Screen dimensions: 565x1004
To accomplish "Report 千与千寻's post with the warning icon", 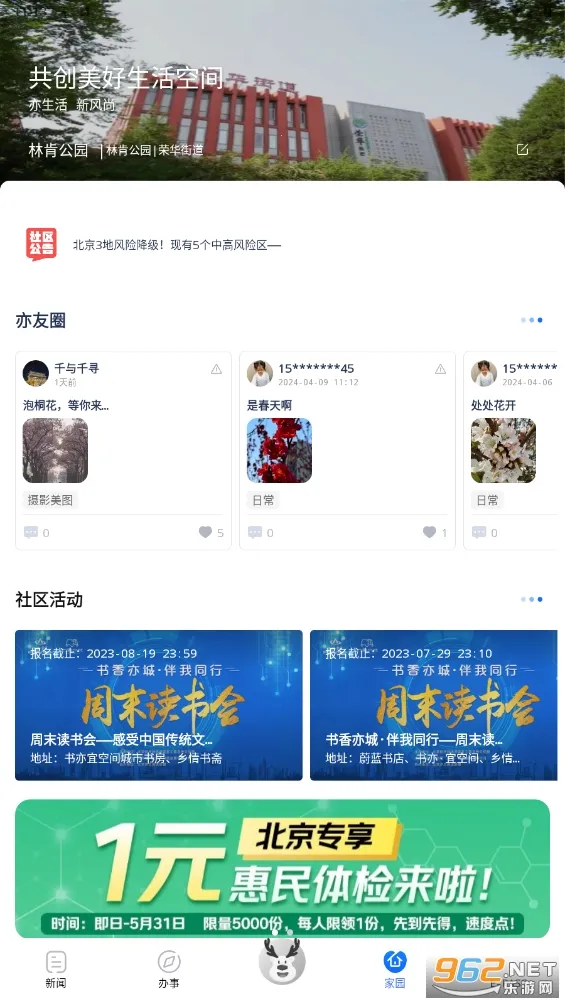I will tap(217, 369).
